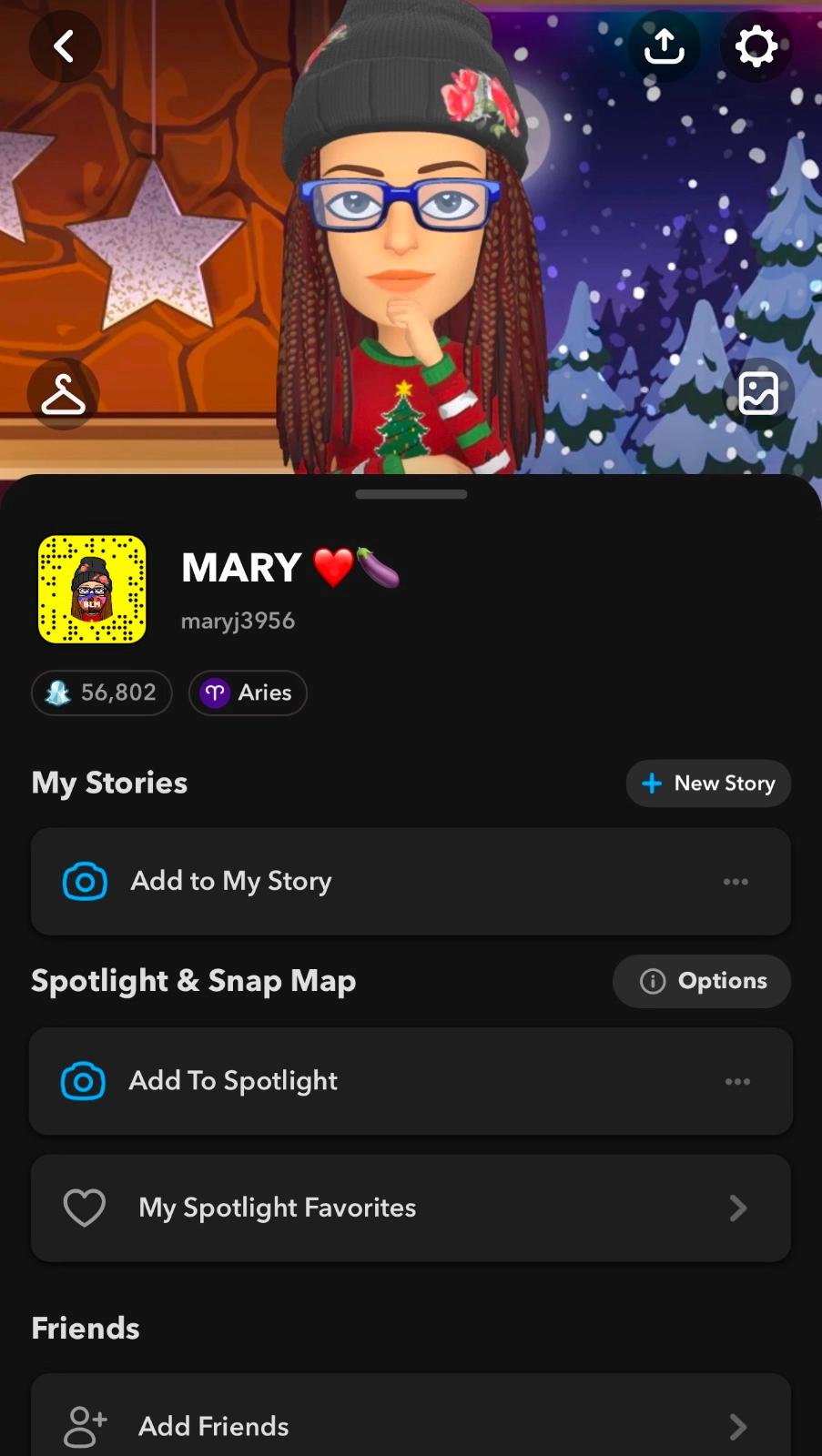The image size is (822, 1456).
Task: Open My Spotlight Favorites
Action: (x=411, y=1208)
